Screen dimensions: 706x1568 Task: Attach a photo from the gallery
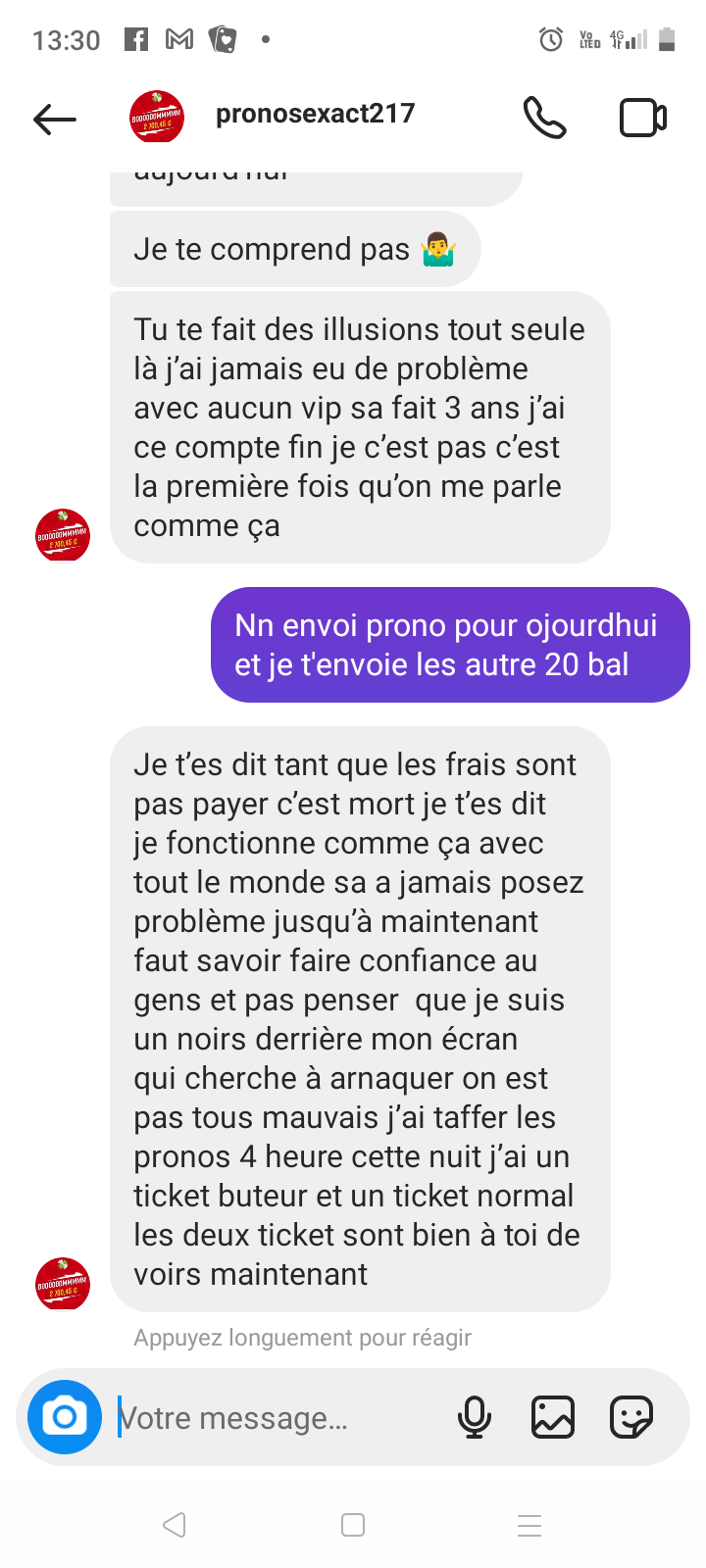553,1417
